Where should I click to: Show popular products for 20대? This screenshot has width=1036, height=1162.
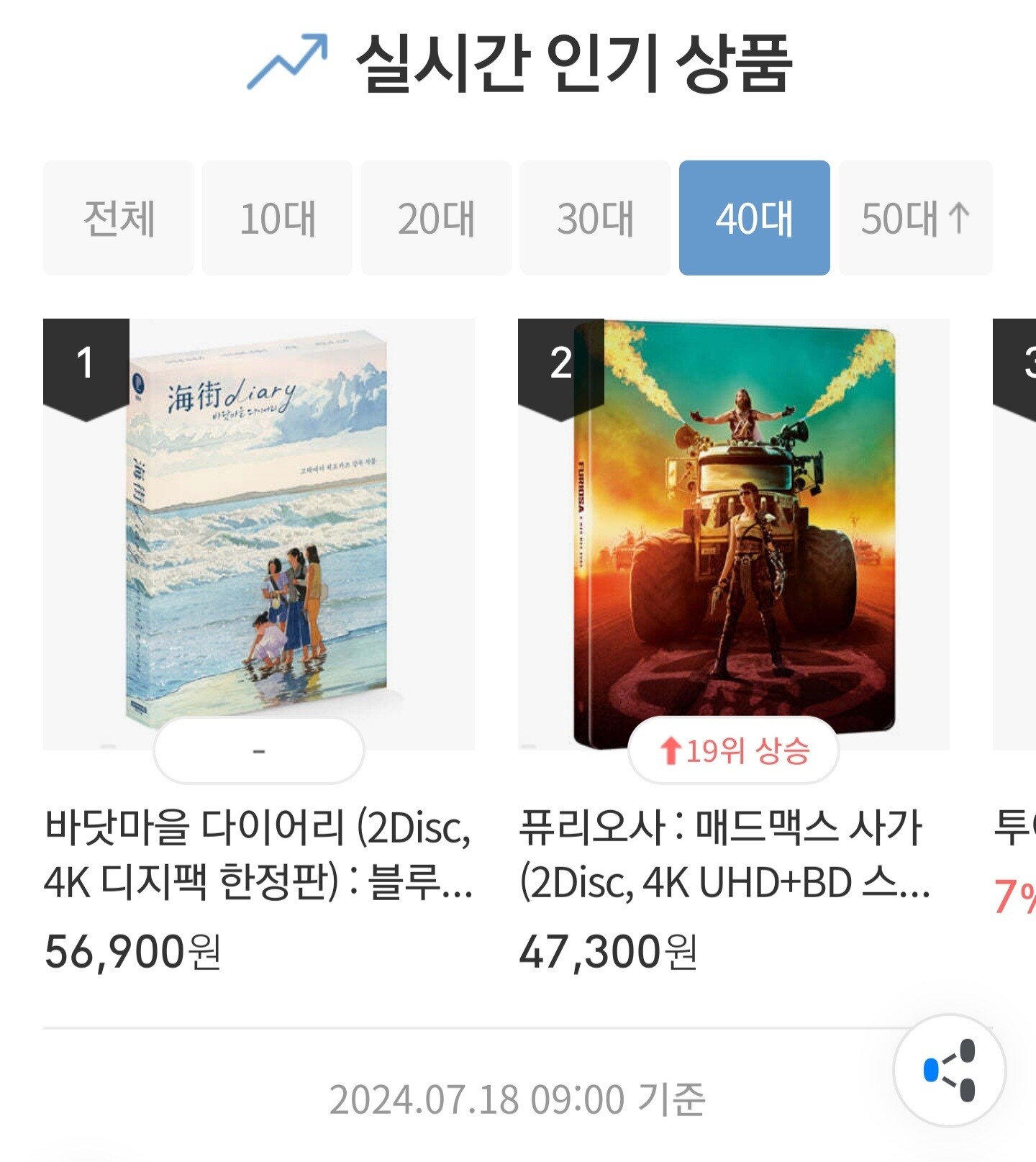437,218
